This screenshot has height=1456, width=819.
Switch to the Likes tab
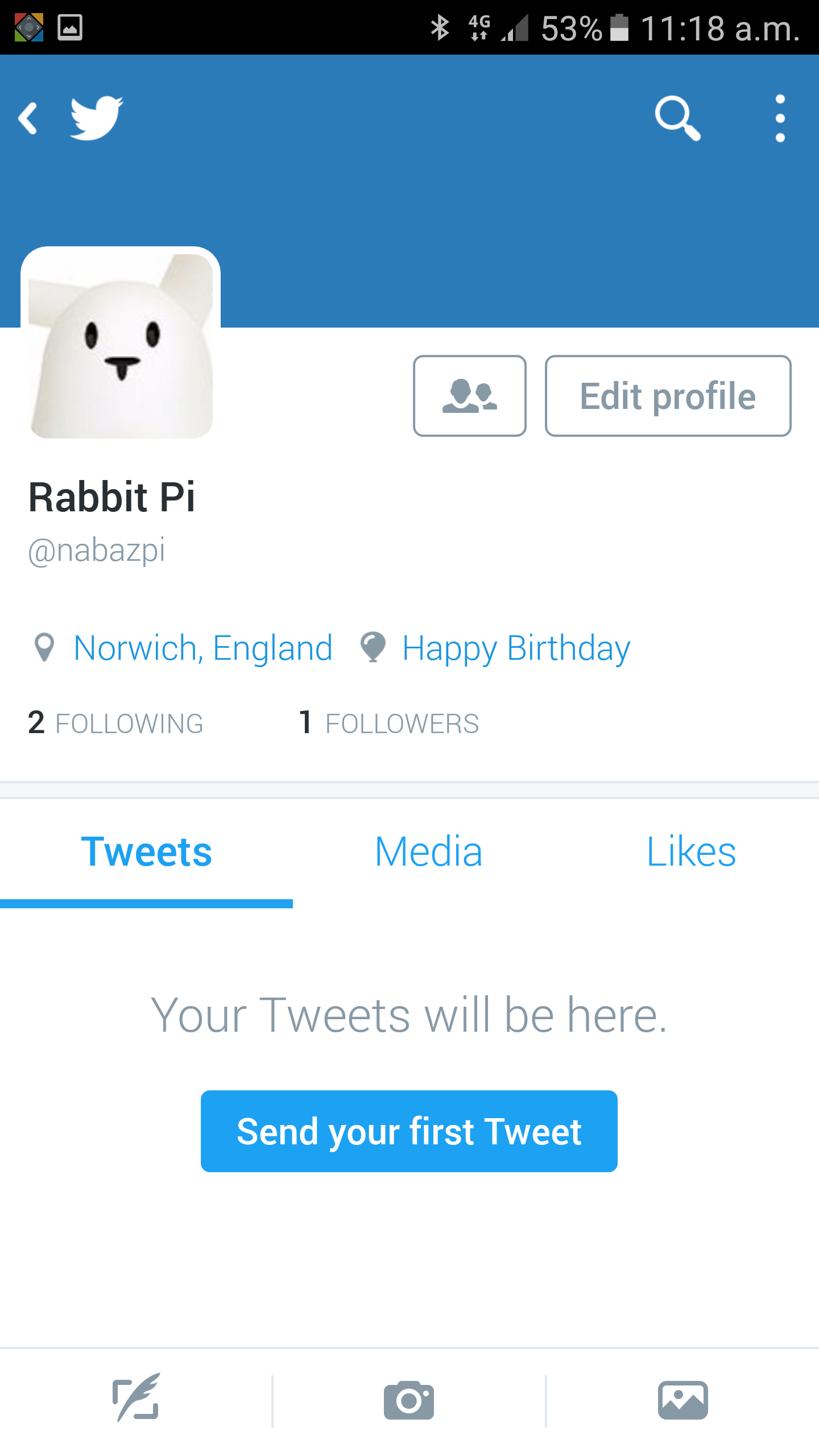click(x=691, y=851)
